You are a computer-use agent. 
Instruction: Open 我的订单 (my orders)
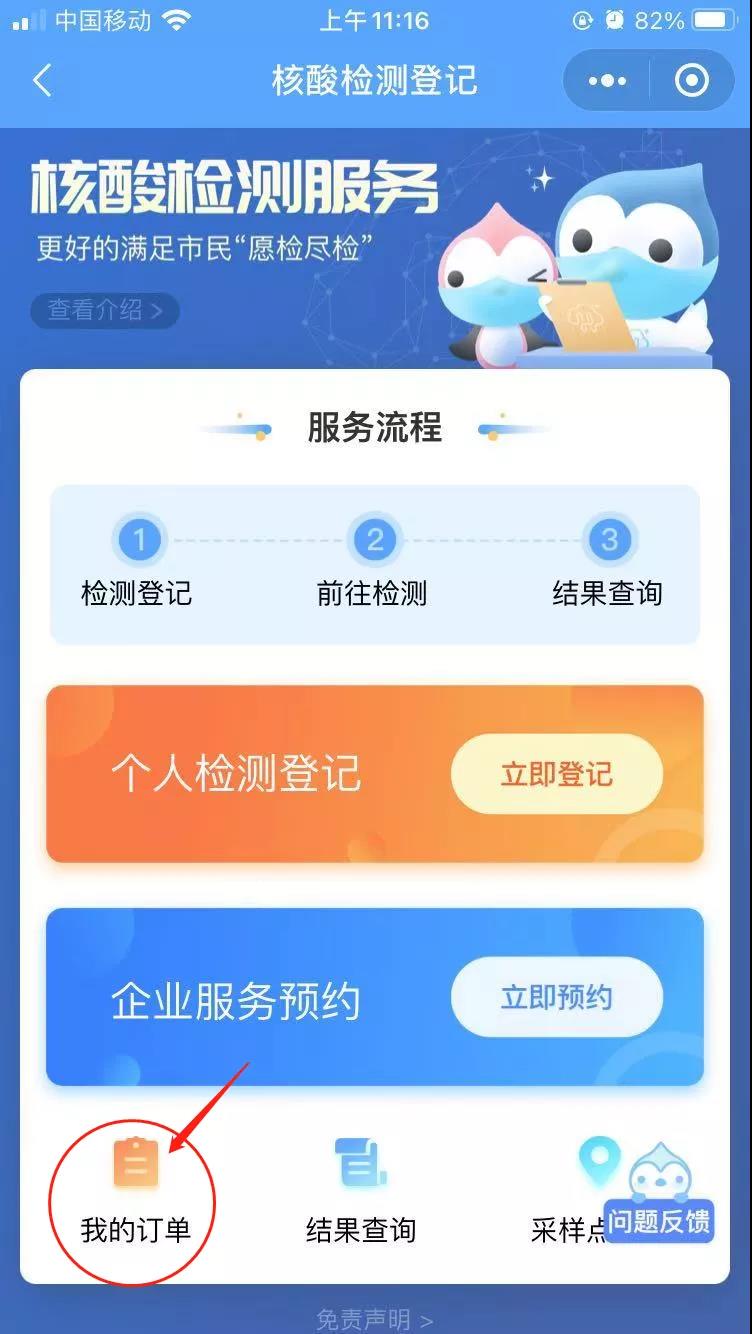click(135, 1190)
